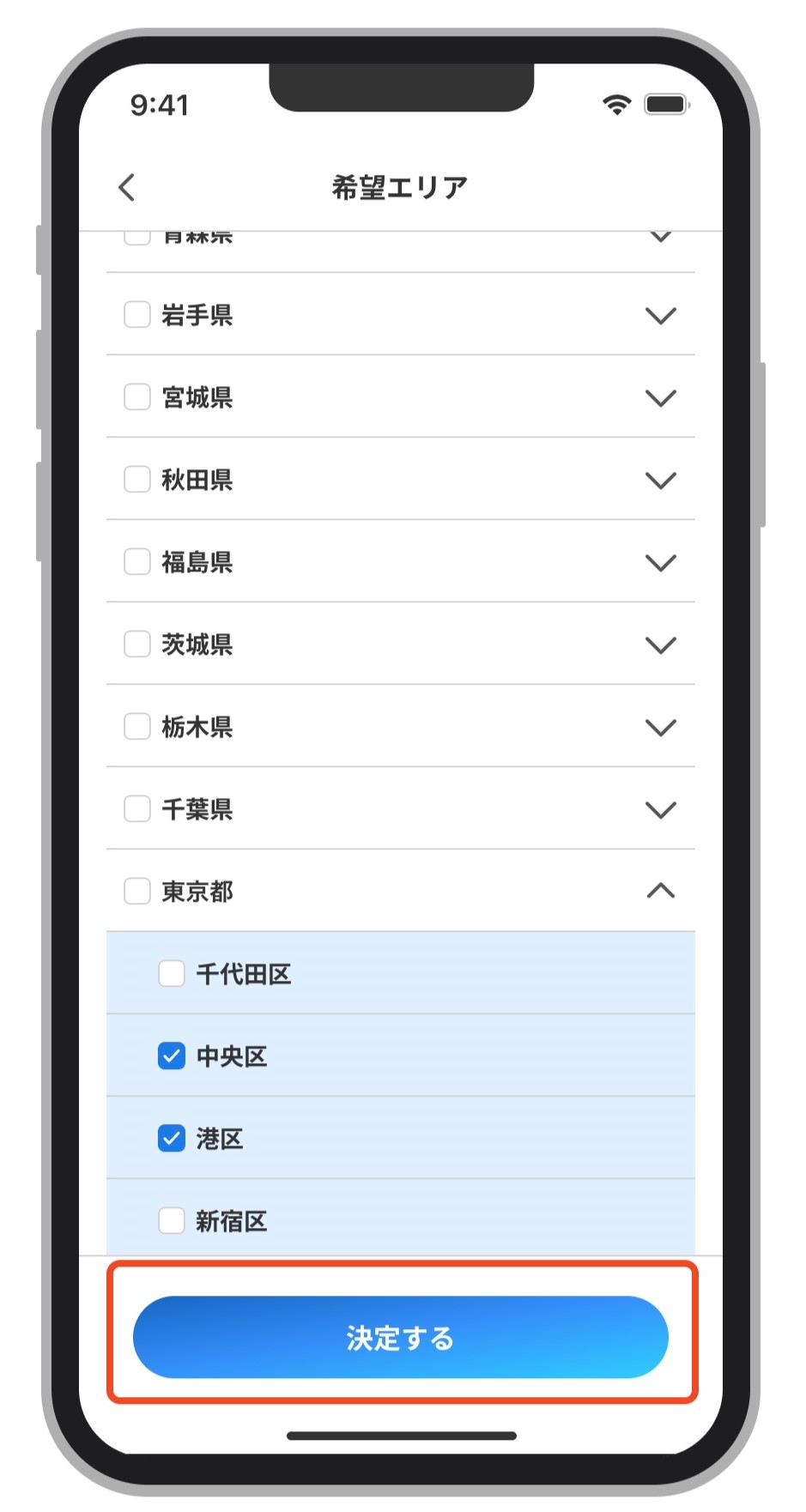
Task: Tap the 決定する button
Action: tap(400, 1336)
